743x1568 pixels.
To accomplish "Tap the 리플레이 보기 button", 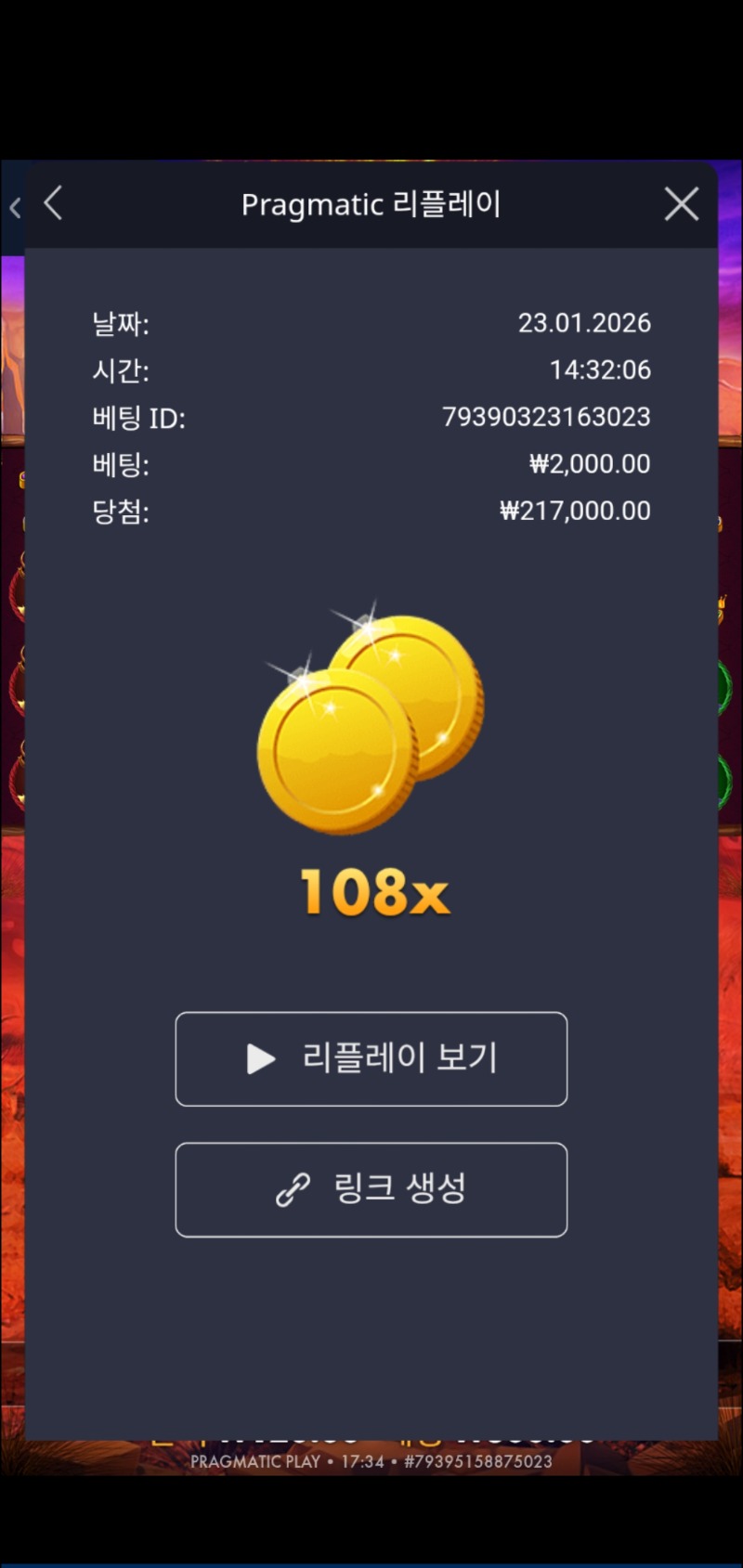I will (x=371, y=1058).
